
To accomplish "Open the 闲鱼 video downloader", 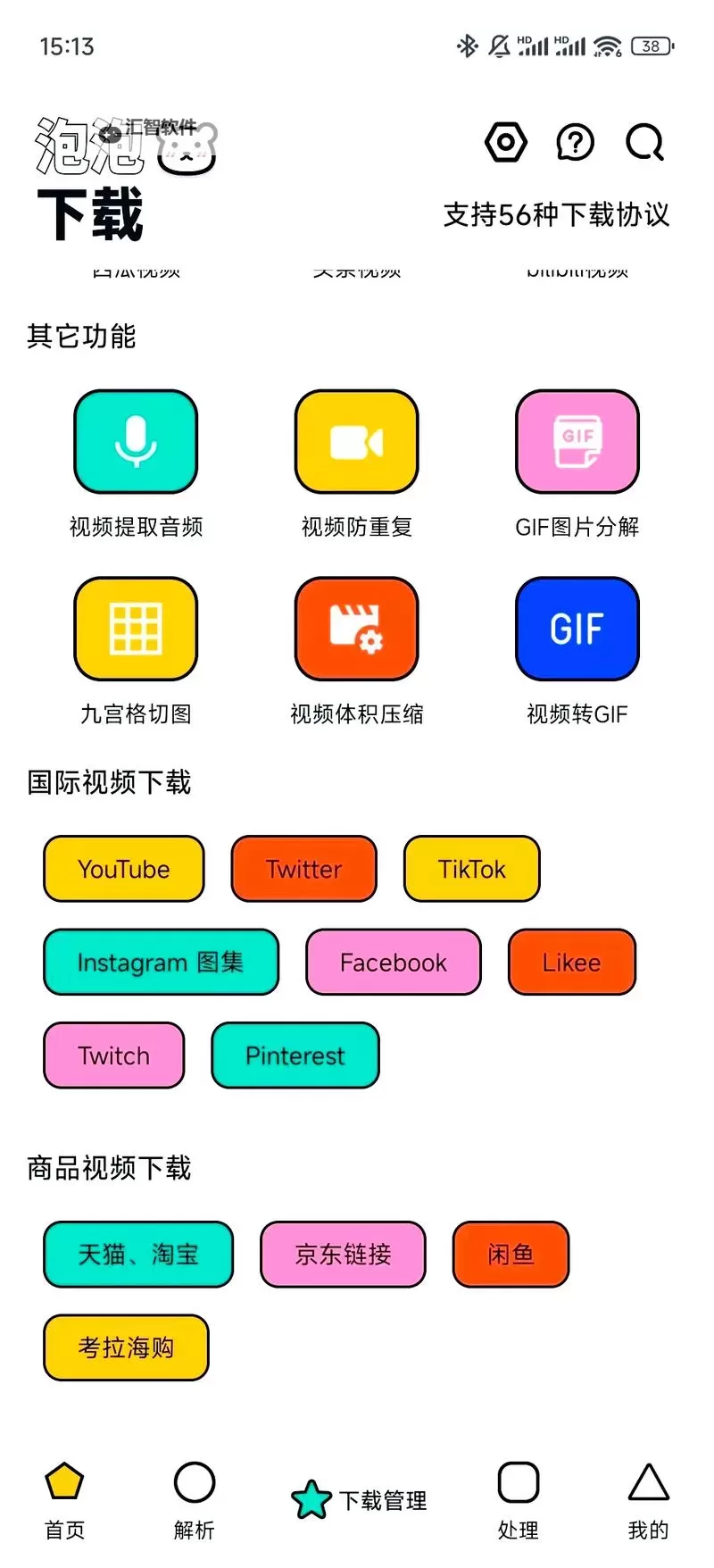I will pyautogui.click(x=511, y=1255).
